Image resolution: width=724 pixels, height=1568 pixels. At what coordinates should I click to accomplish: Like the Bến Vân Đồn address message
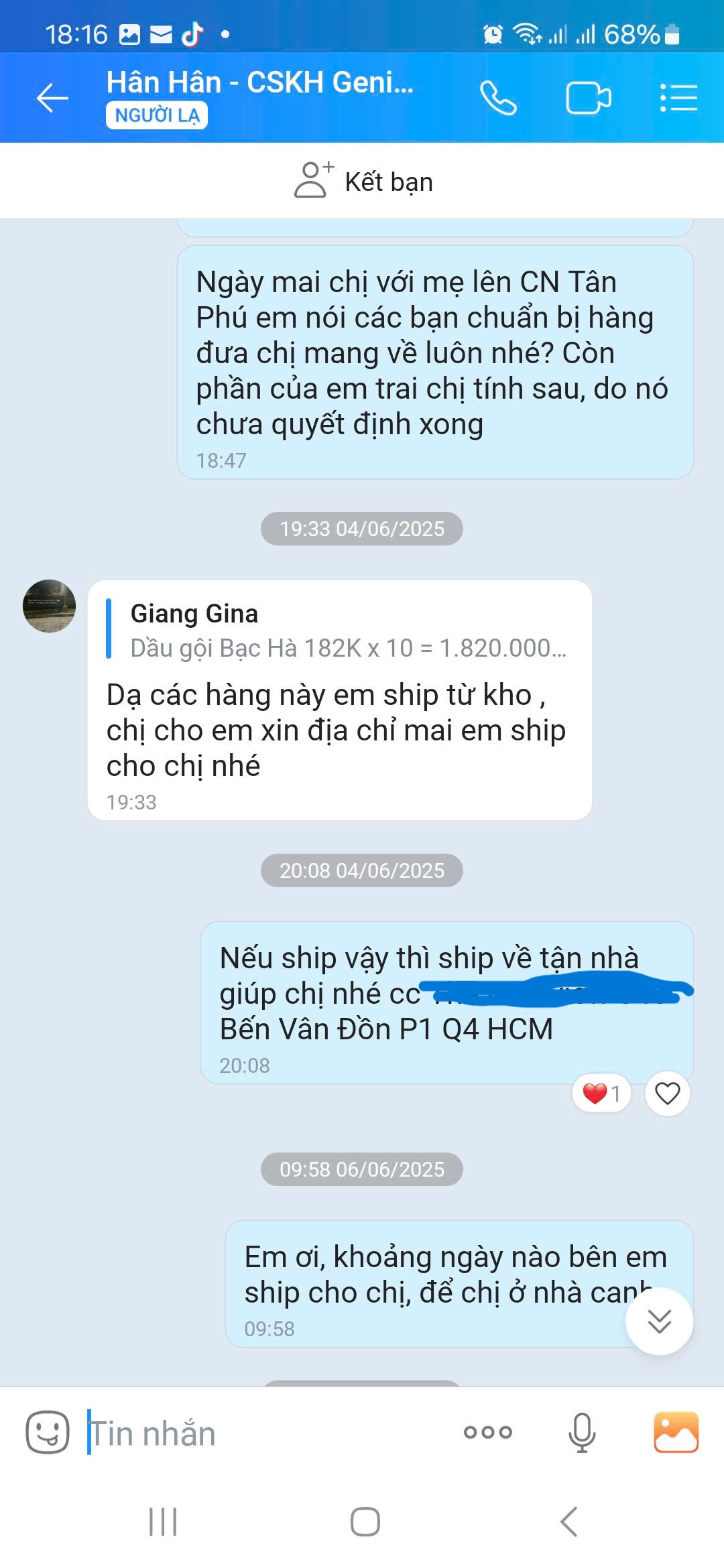coord(667,1094)
